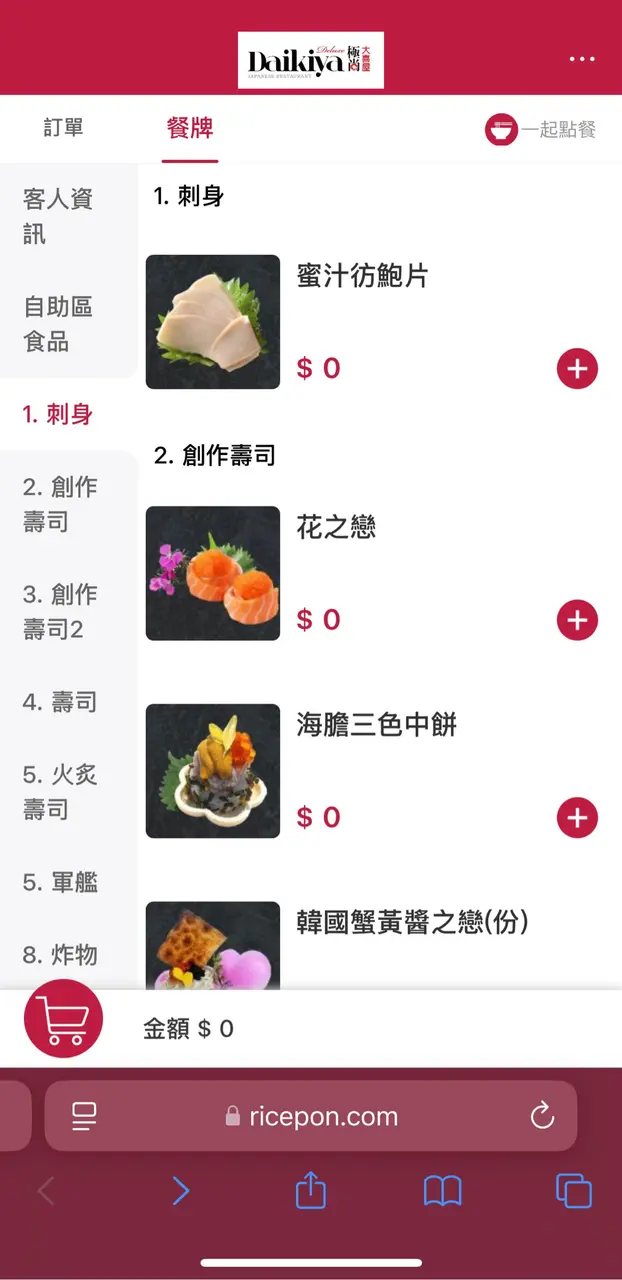Open the 自助區食品 category
The width and height of the screenshot is (622, 1280).
click(x=58, y=324)
